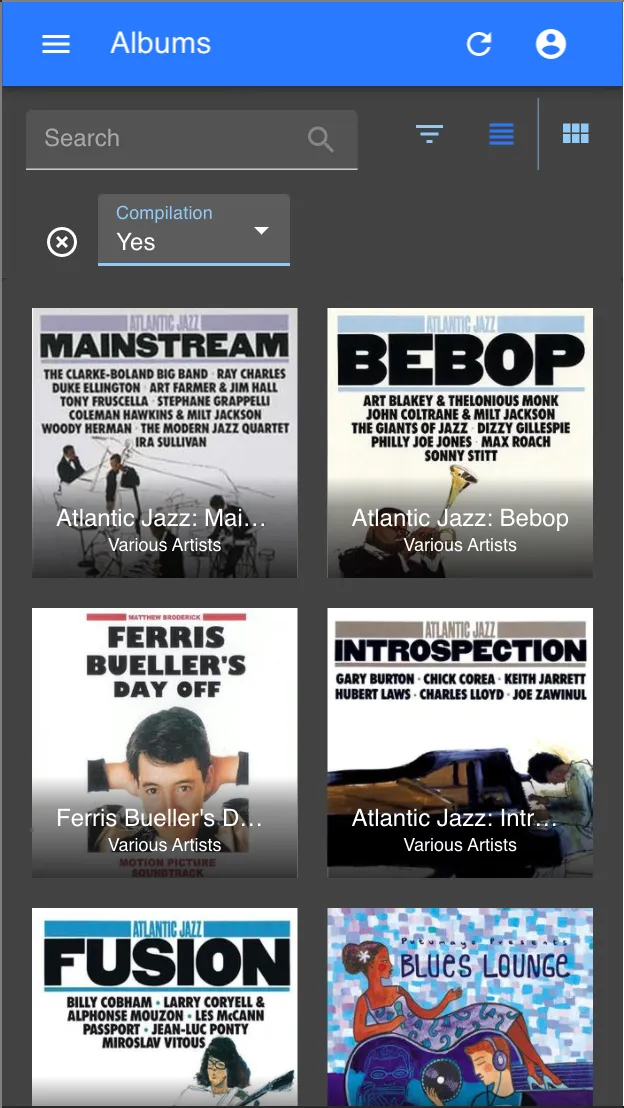The image size is (624, 1108).
Task: Open Atlantic Jazz Fusion album
Action: [165, 1005]
